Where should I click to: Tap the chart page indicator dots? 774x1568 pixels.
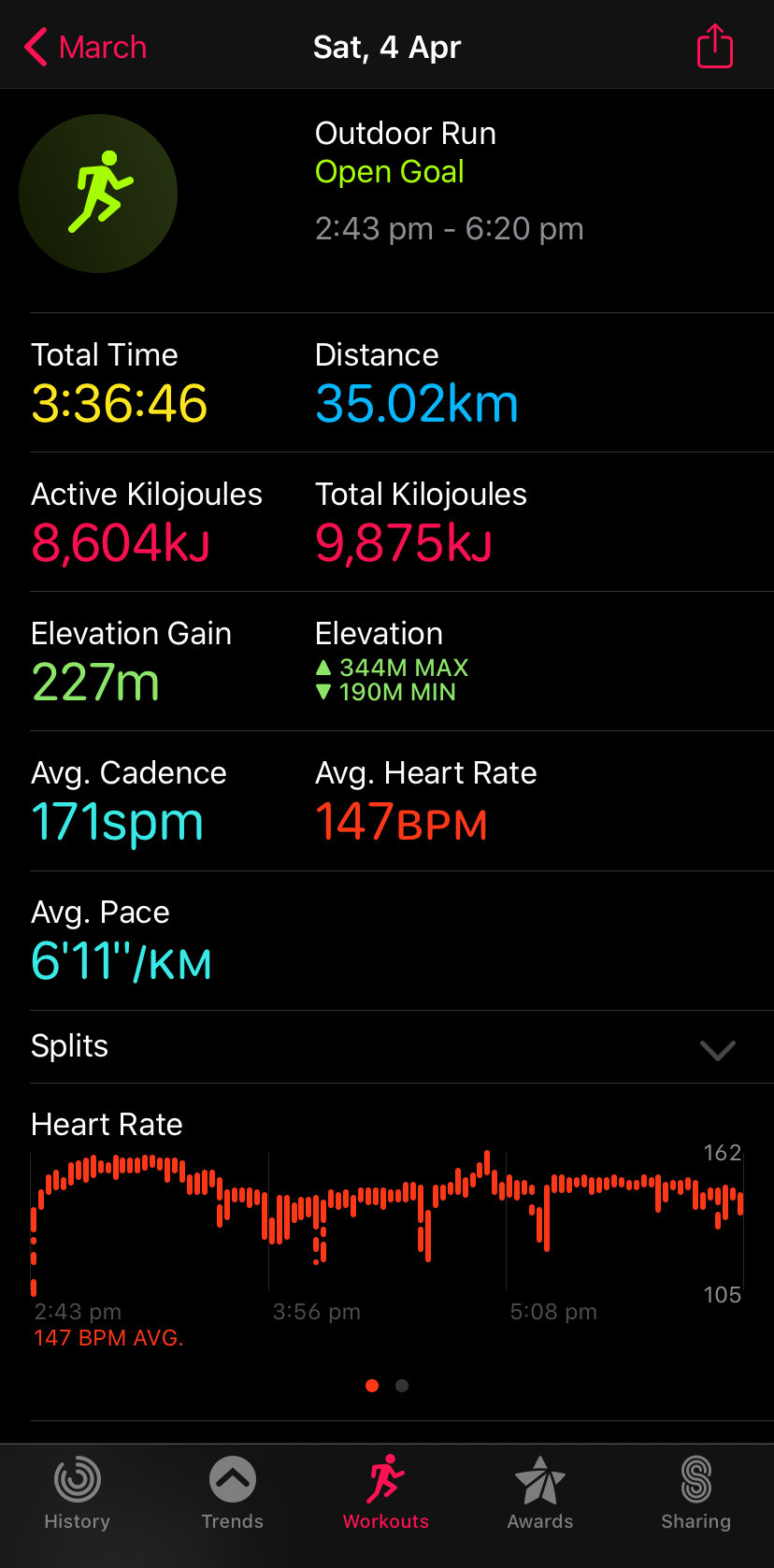pos(387,1386)
